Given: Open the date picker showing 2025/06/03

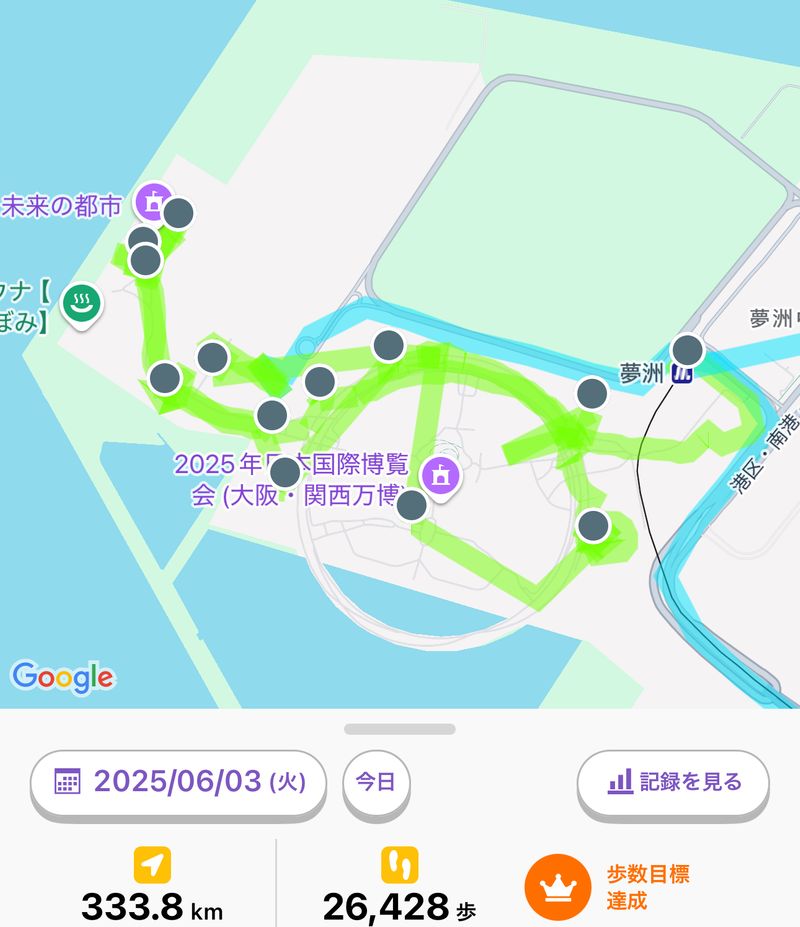Looking at the screenshot, I should tap(178, 781).
